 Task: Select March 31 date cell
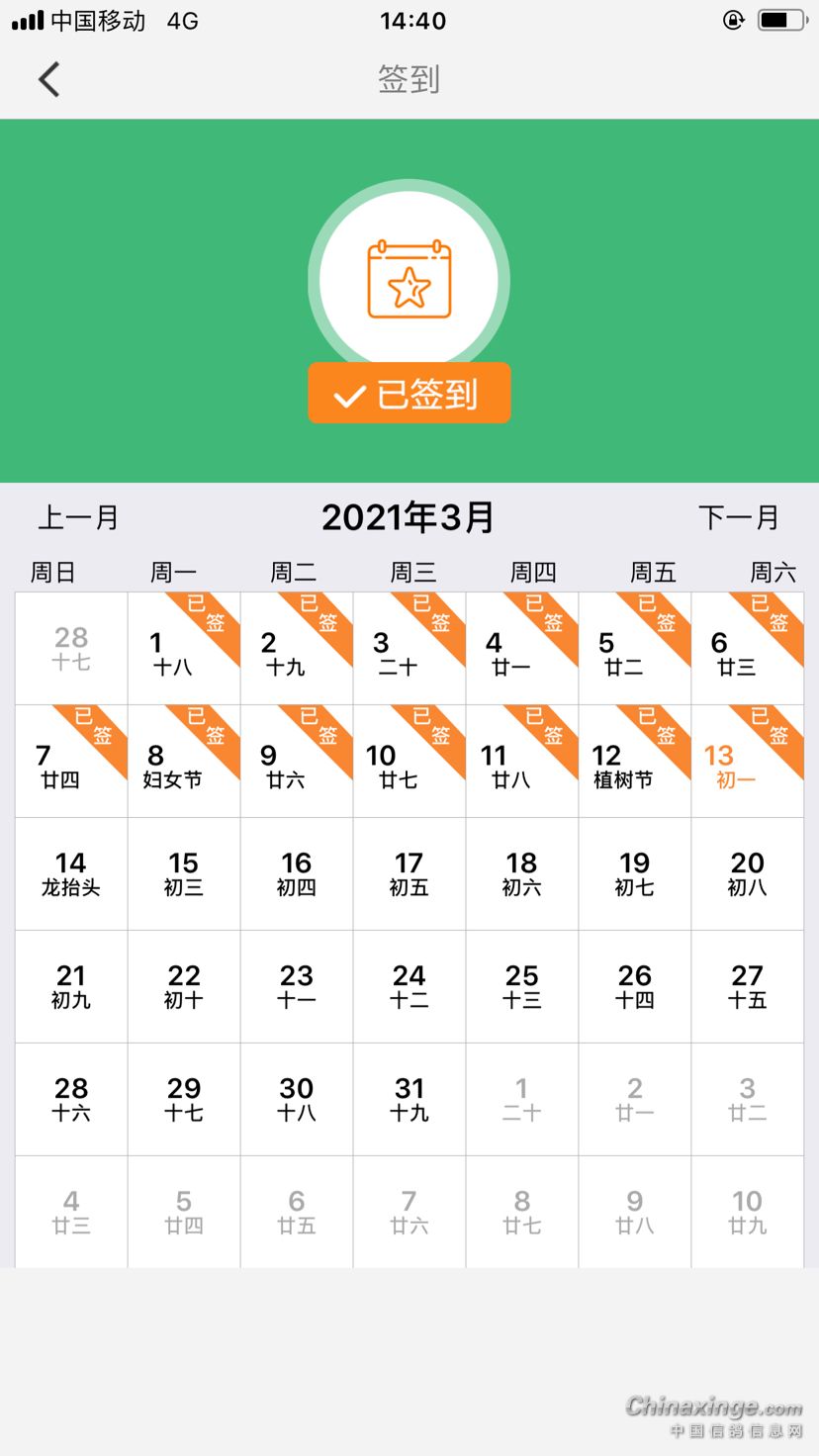(x=409, y=1100)
